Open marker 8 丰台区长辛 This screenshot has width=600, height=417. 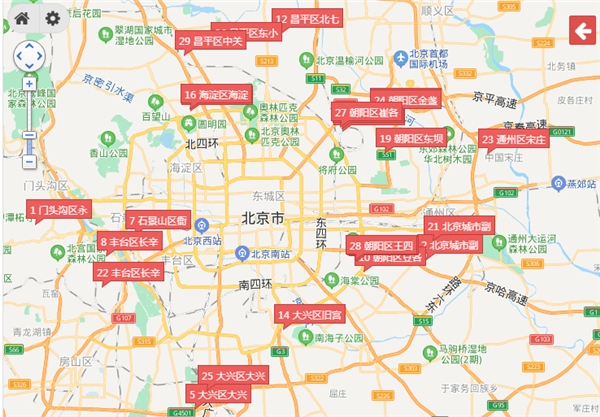pos(129,241)
